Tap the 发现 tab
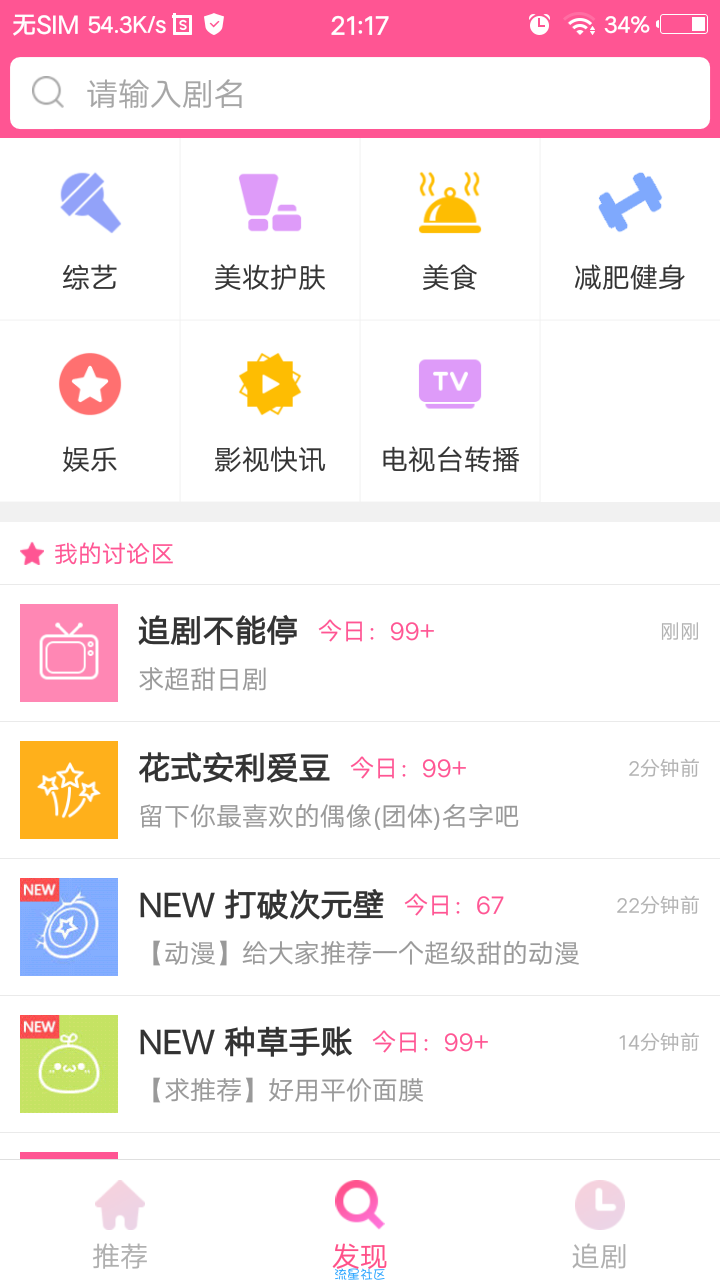The image size is (720, 1280). [x=360, y=1222]
